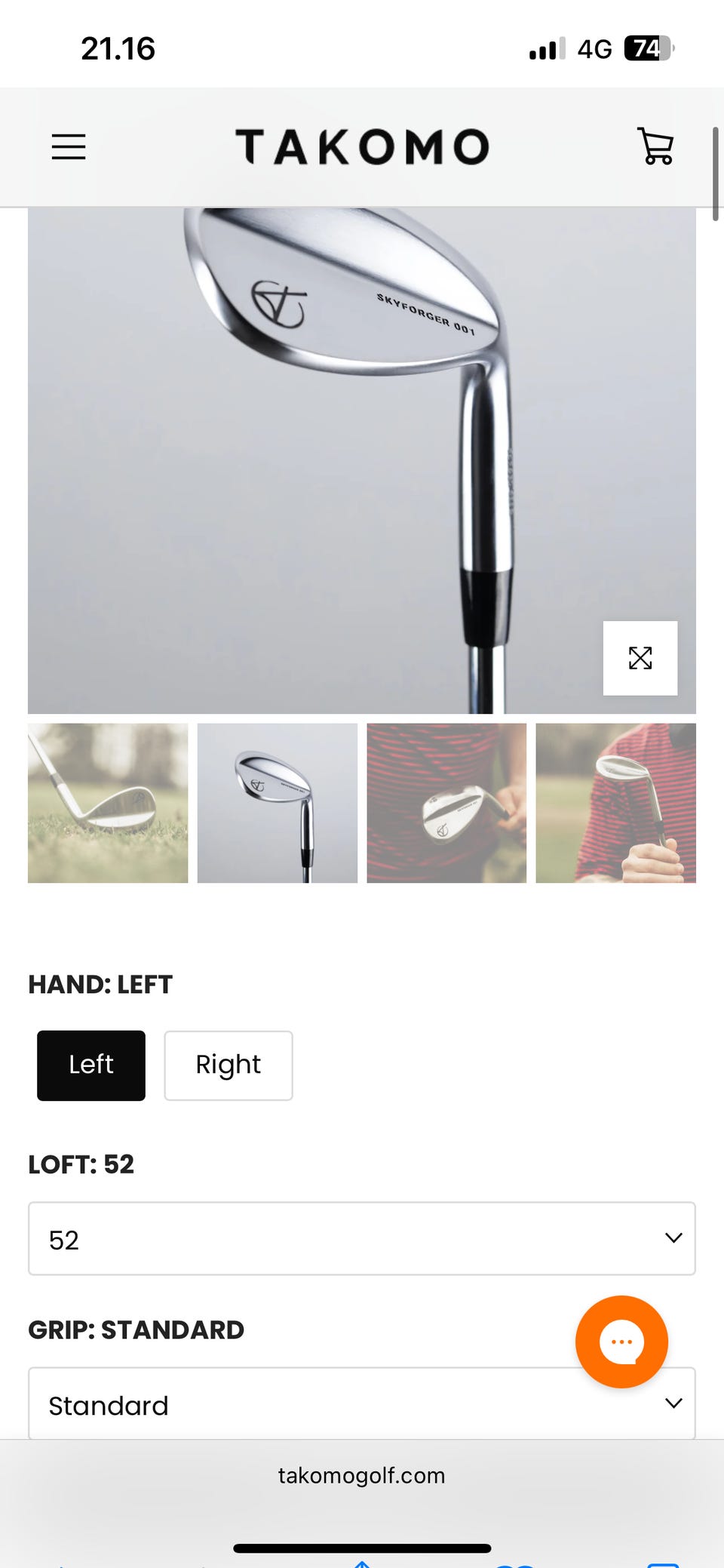
Task: Start a chat with support
Action: coord(621,1342)
